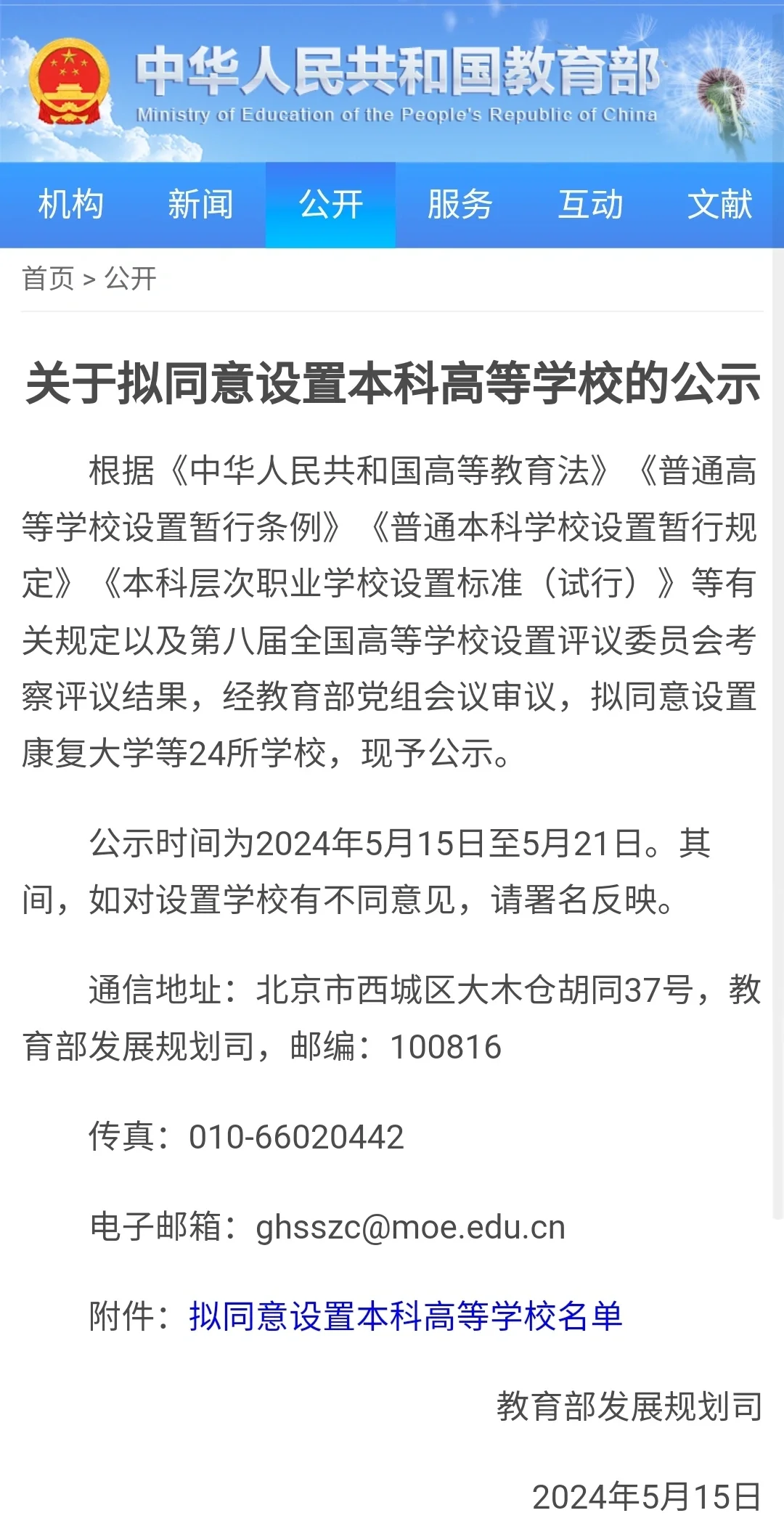Select the 公开 navigation tab
The height and width of the screenshot is (1513, 784).
[331, 204]
